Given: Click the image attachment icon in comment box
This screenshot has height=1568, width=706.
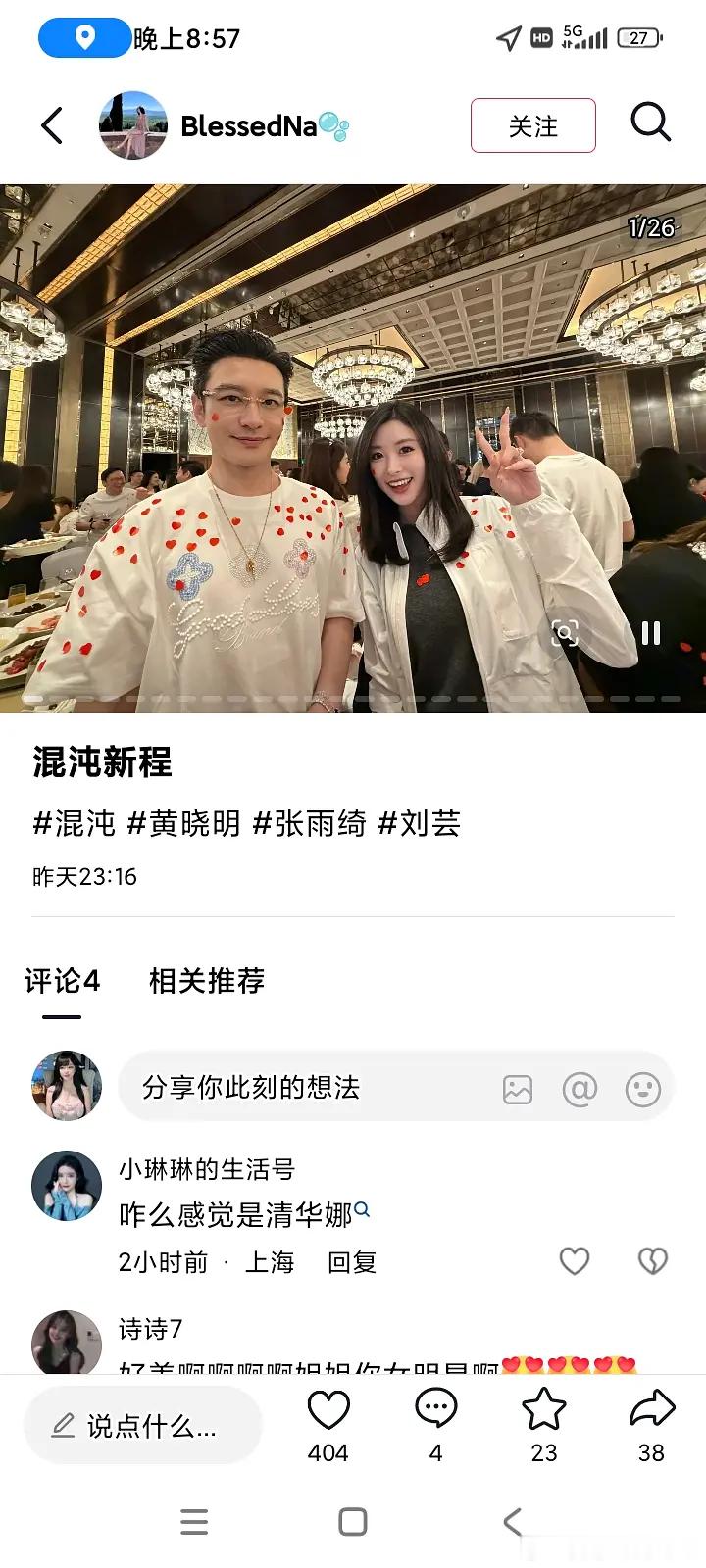Looking at the screenshot, I should 517,1088.
